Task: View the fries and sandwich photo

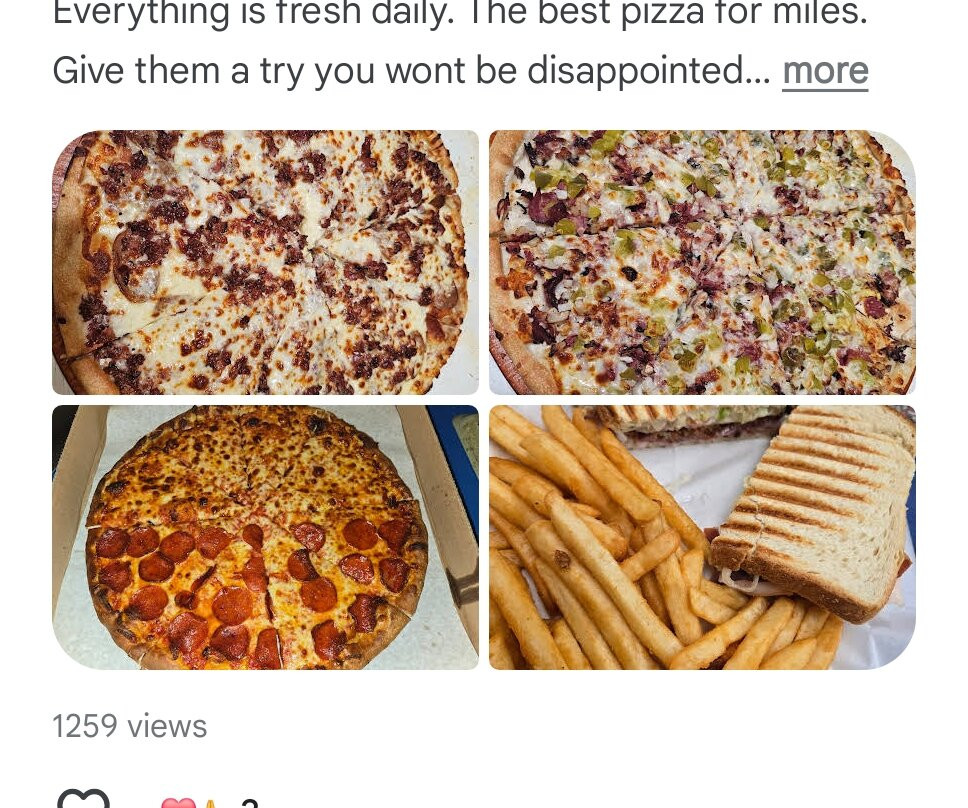Action: (x=702, y=537)
